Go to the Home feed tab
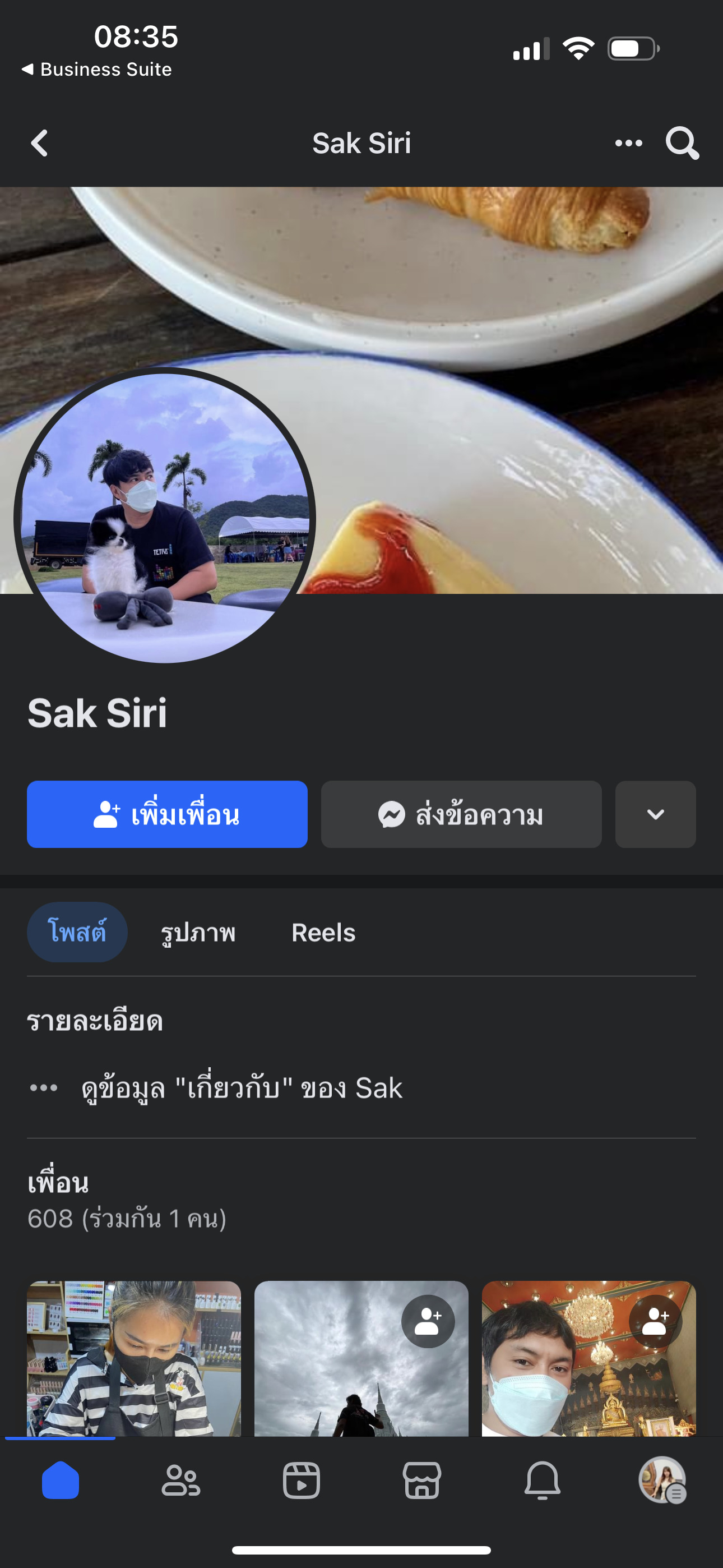This screenshot has height=1568, width=723. 61,1480
